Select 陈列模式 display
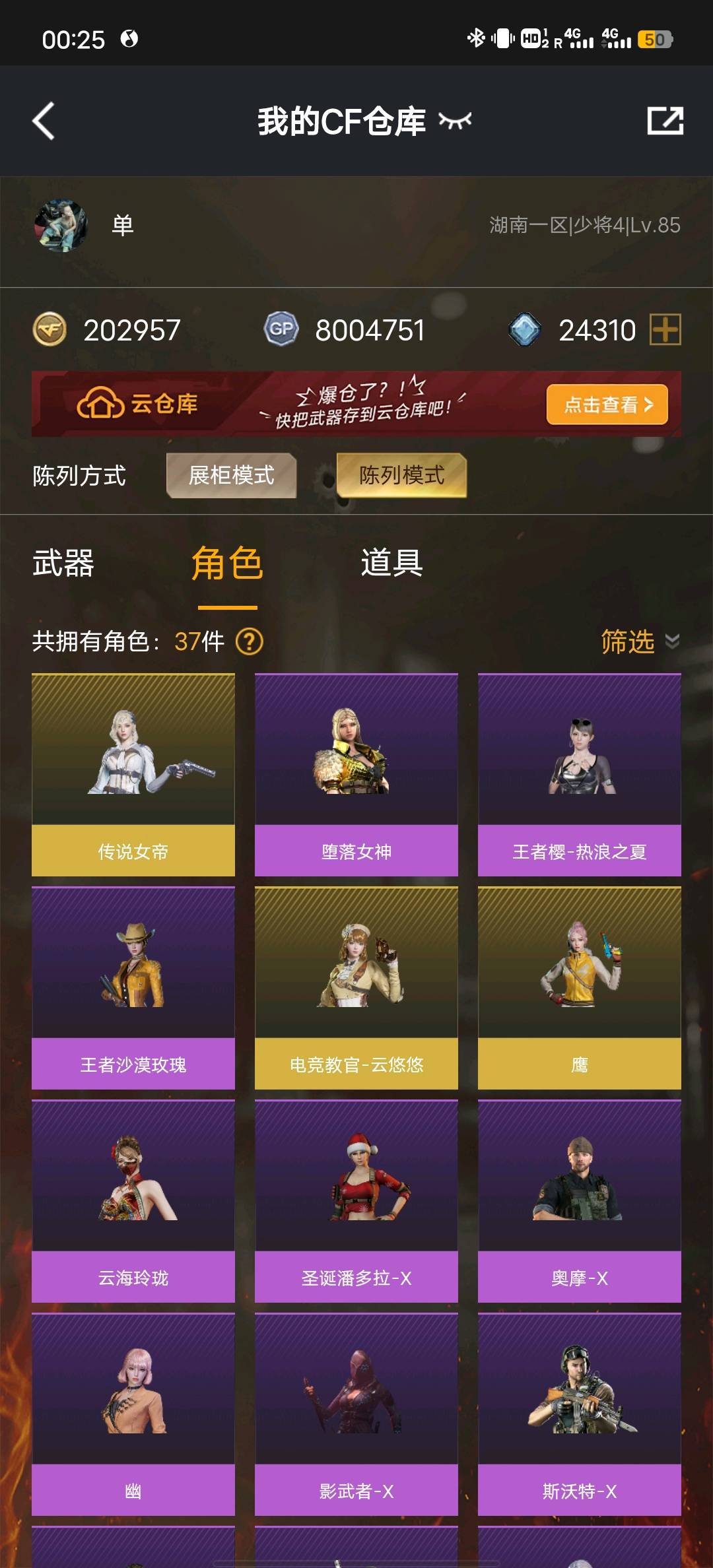 point(401,475)
